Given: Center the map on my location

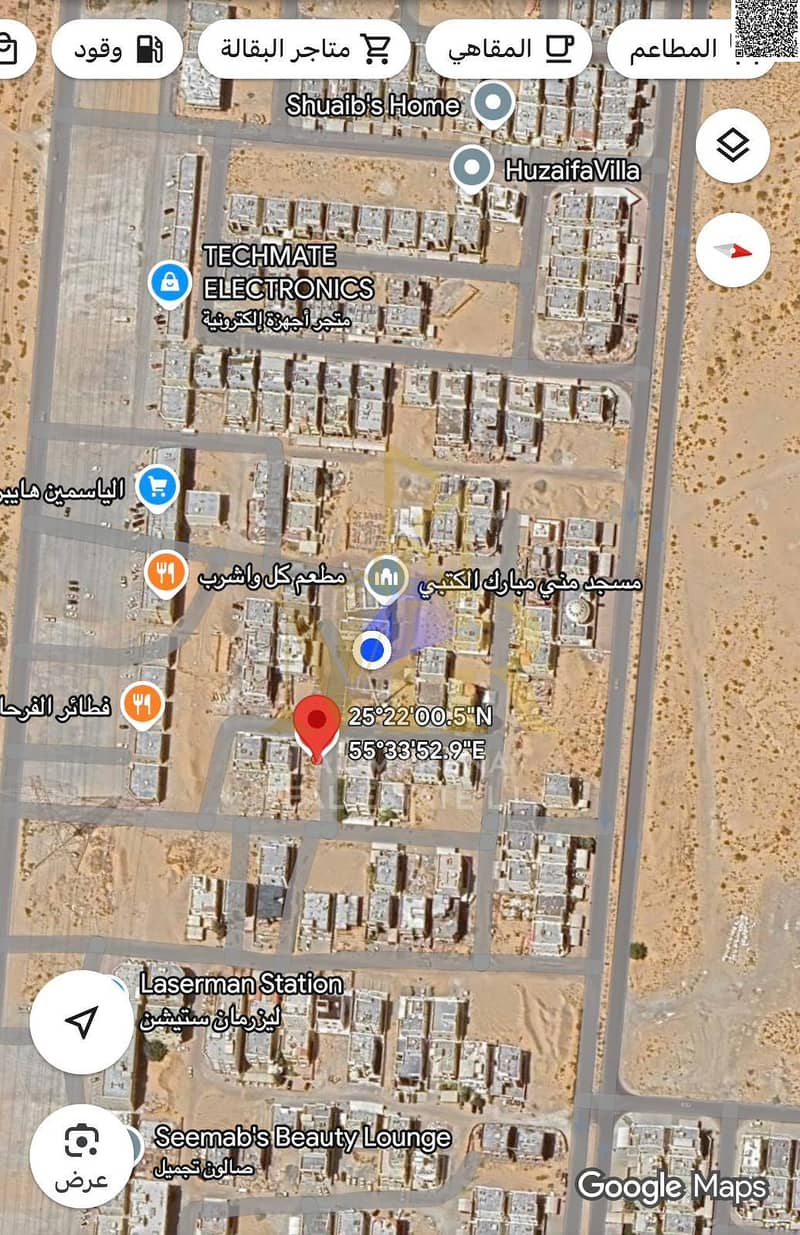Looking at the screenshot, I should 82,1021.
